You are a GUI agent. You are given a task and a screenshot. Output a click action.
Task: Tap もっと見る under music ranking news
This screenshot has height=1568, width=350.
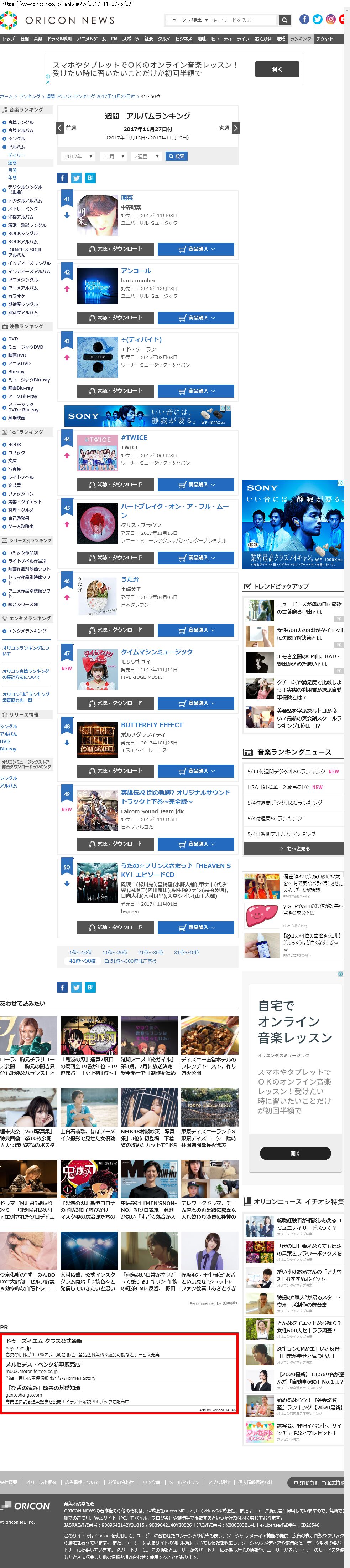click(x=293, y=849)
